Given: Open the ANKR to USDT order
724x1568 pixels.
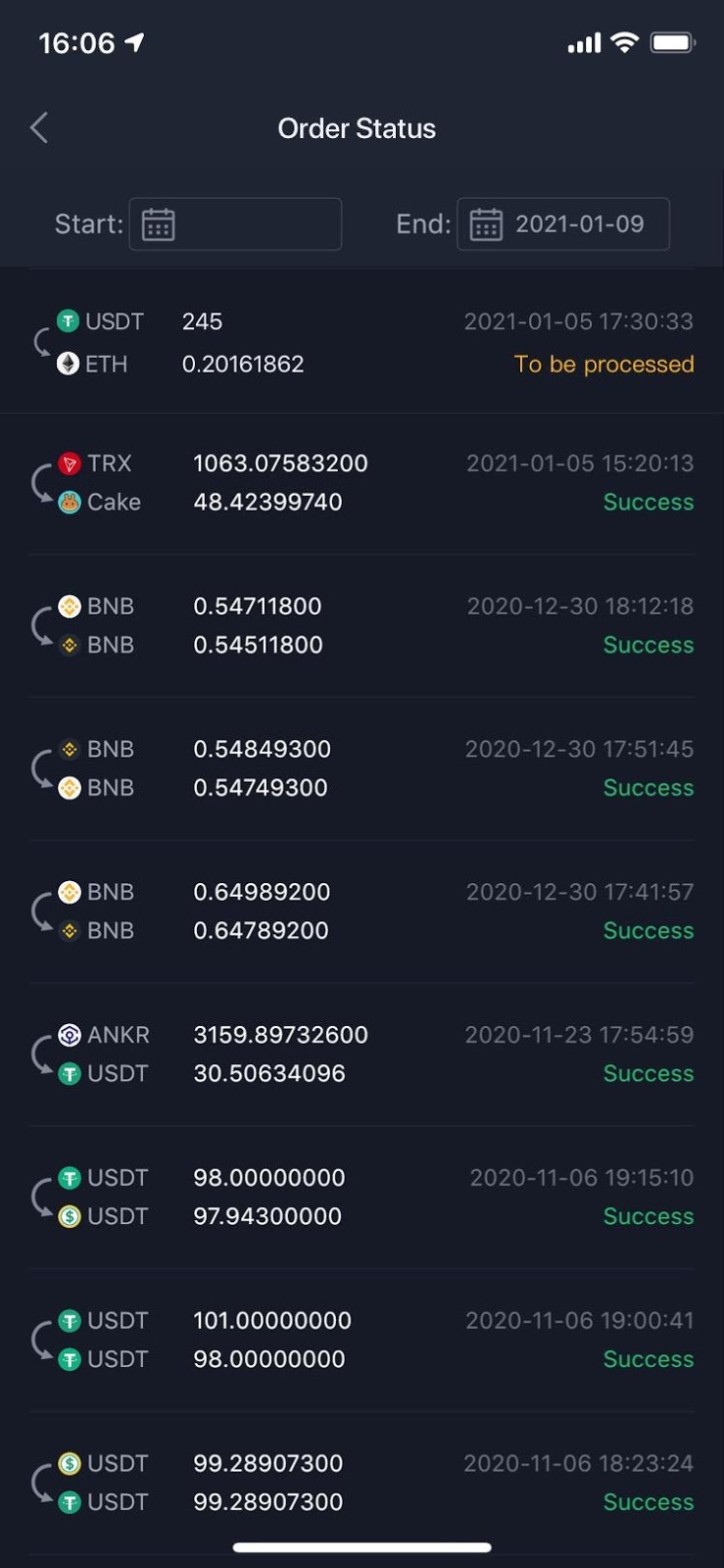Looking at the screenshot, I should tap(362, 1053).
